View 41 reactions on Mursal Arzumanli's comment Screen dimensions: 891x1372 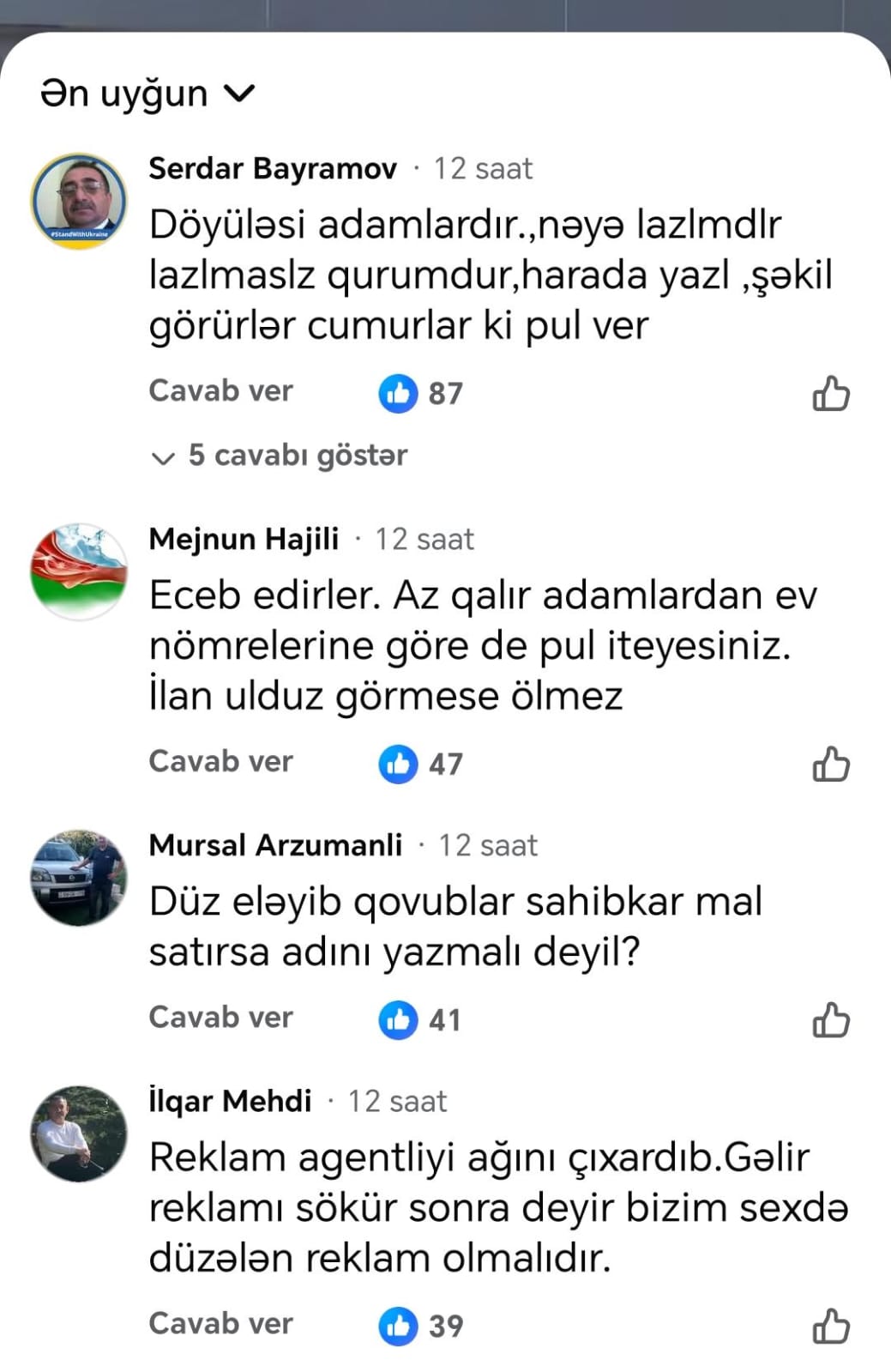[x=421, y=1019]
